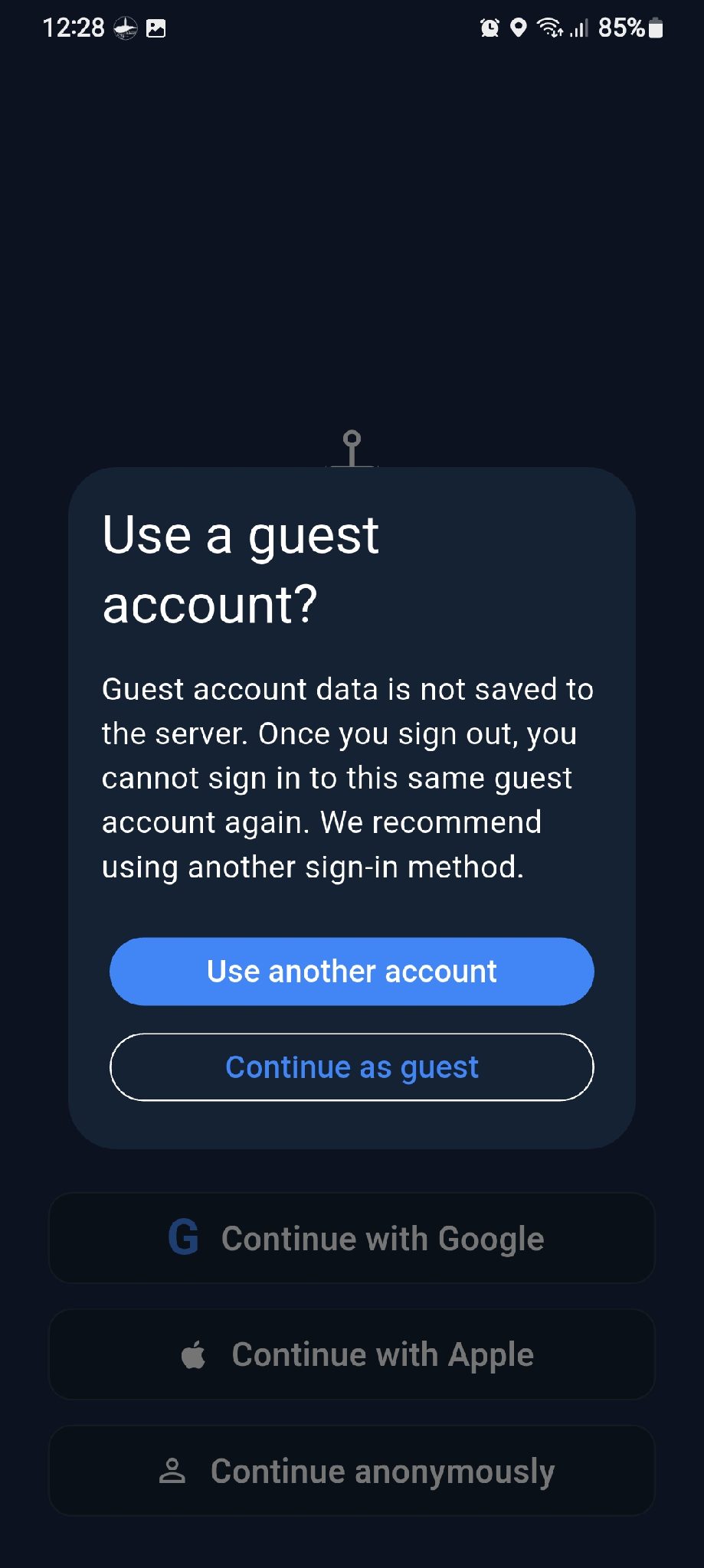Tap Continue with Apple
Image resolution: width=704 pixels, height=1568 pixels.
pyautogui.click(x=352, y=1354)
